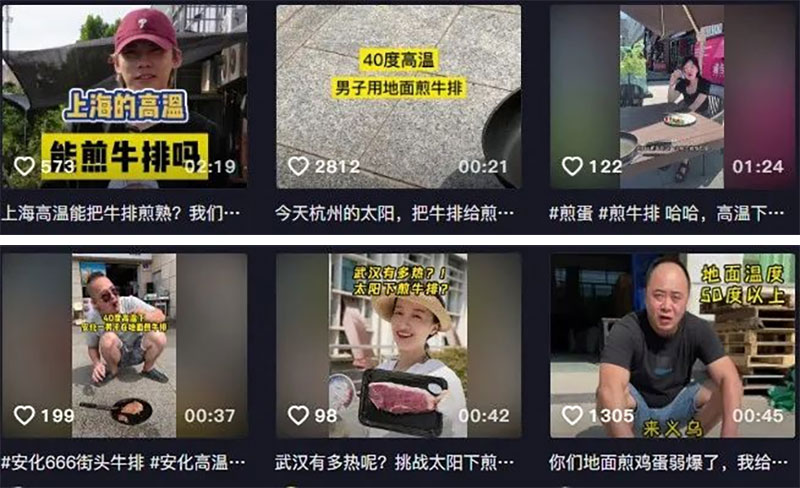Play the Hangzhou 40-degree ground steak video
Screen dimensions: 800x488
click(398, 97)
